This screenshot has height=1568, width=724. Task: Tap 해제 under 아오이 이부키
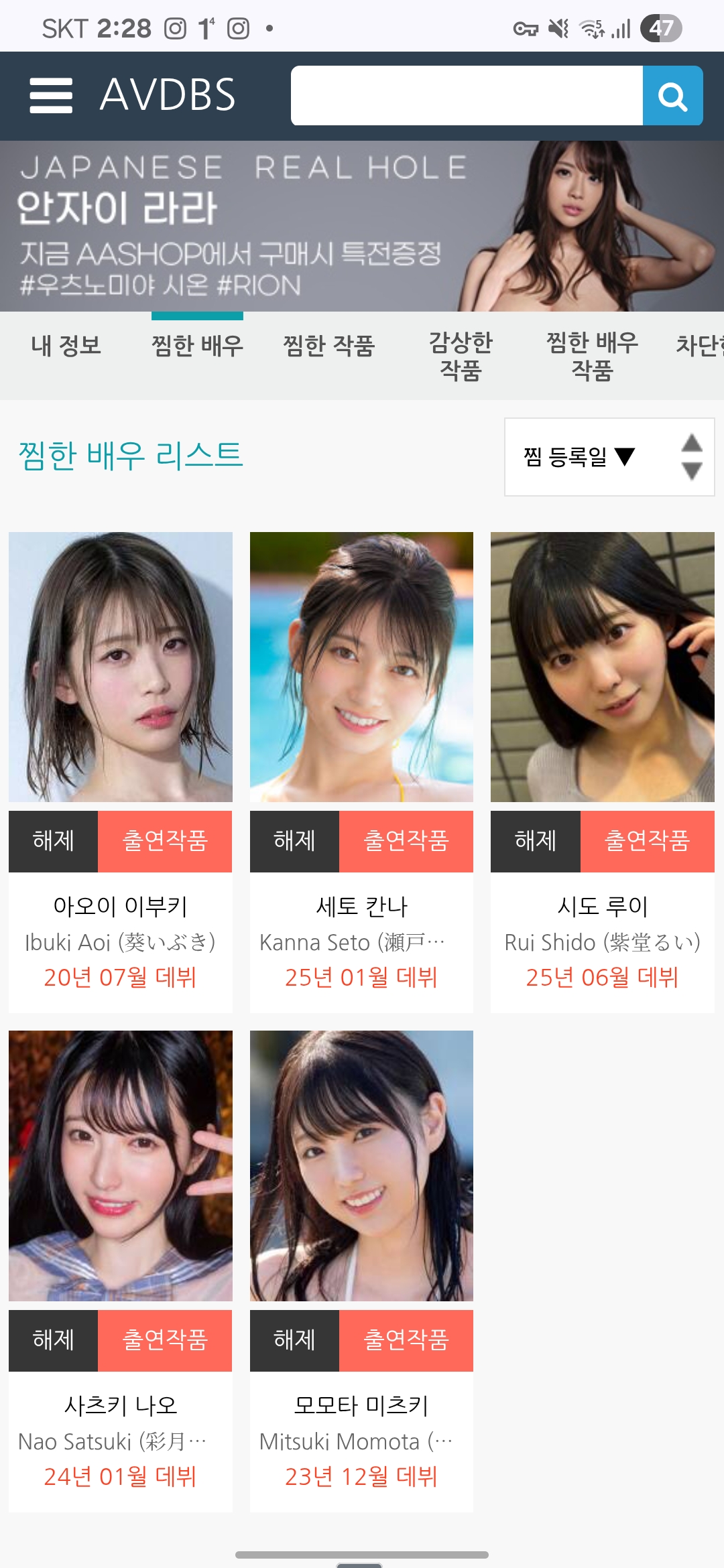click(54, 841)
